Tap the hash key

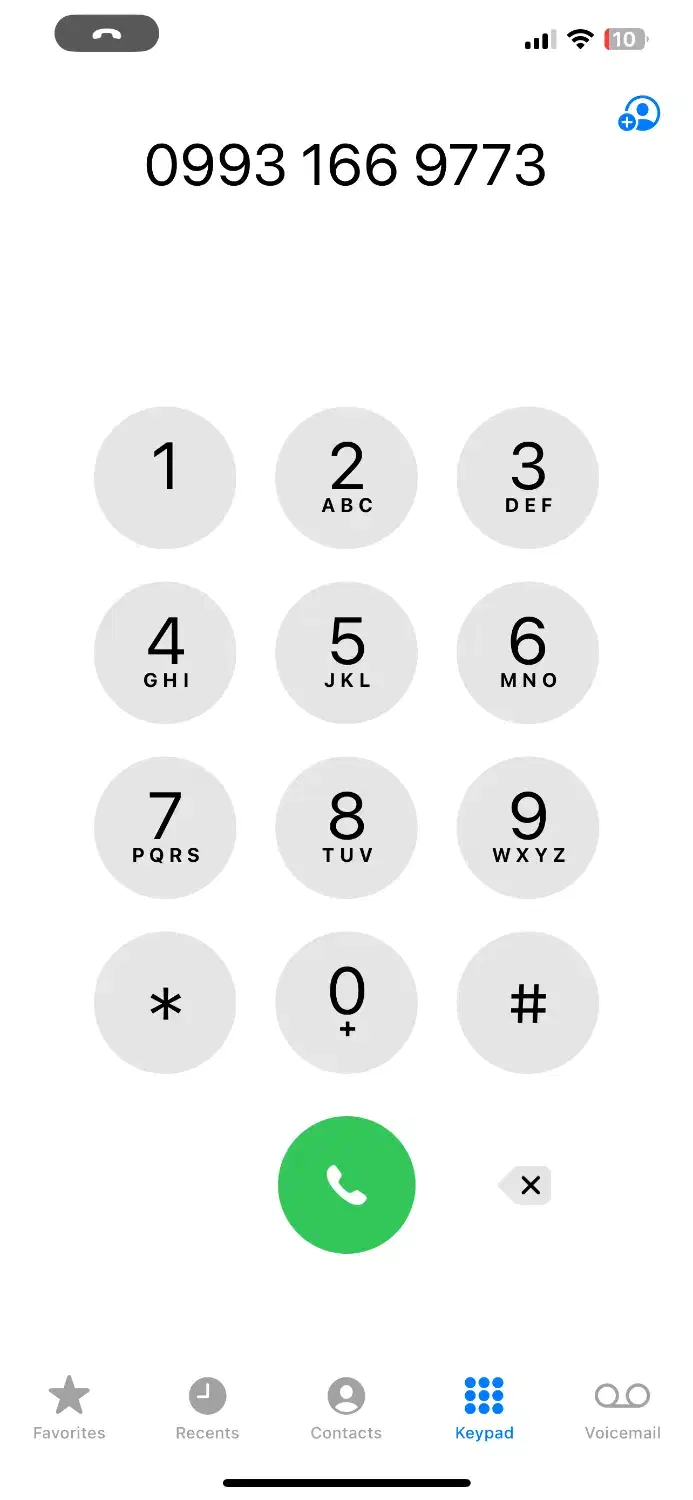tap(528, 1003)
